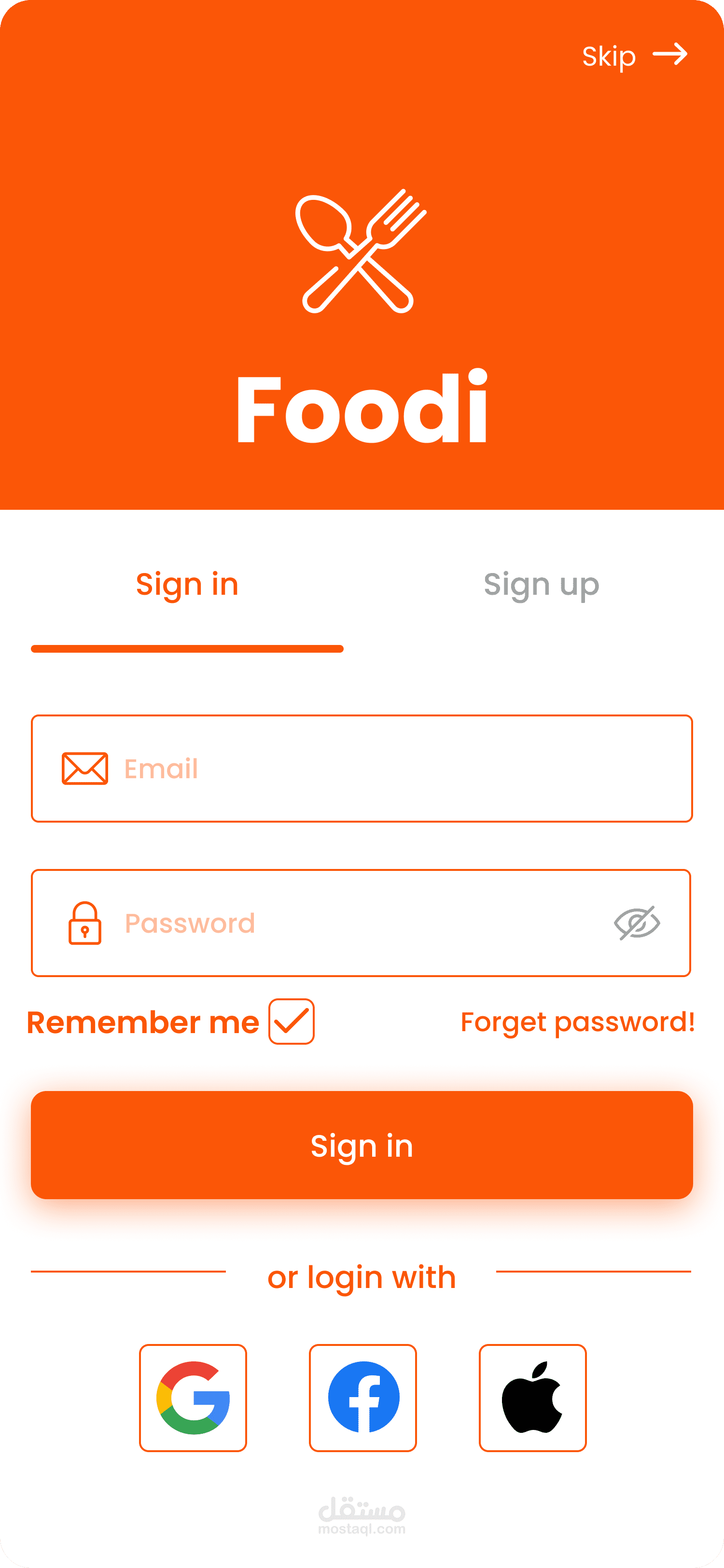
Task: Toggle password visibility eye icon
Action: 637,923
